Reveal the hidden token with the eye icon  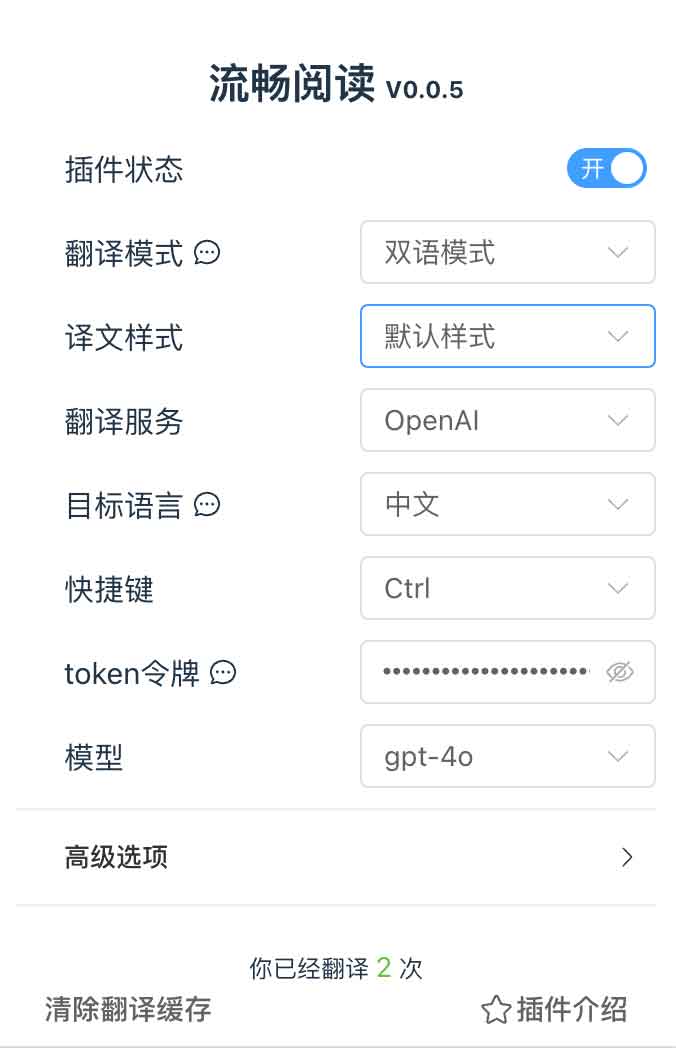(620, 672)
